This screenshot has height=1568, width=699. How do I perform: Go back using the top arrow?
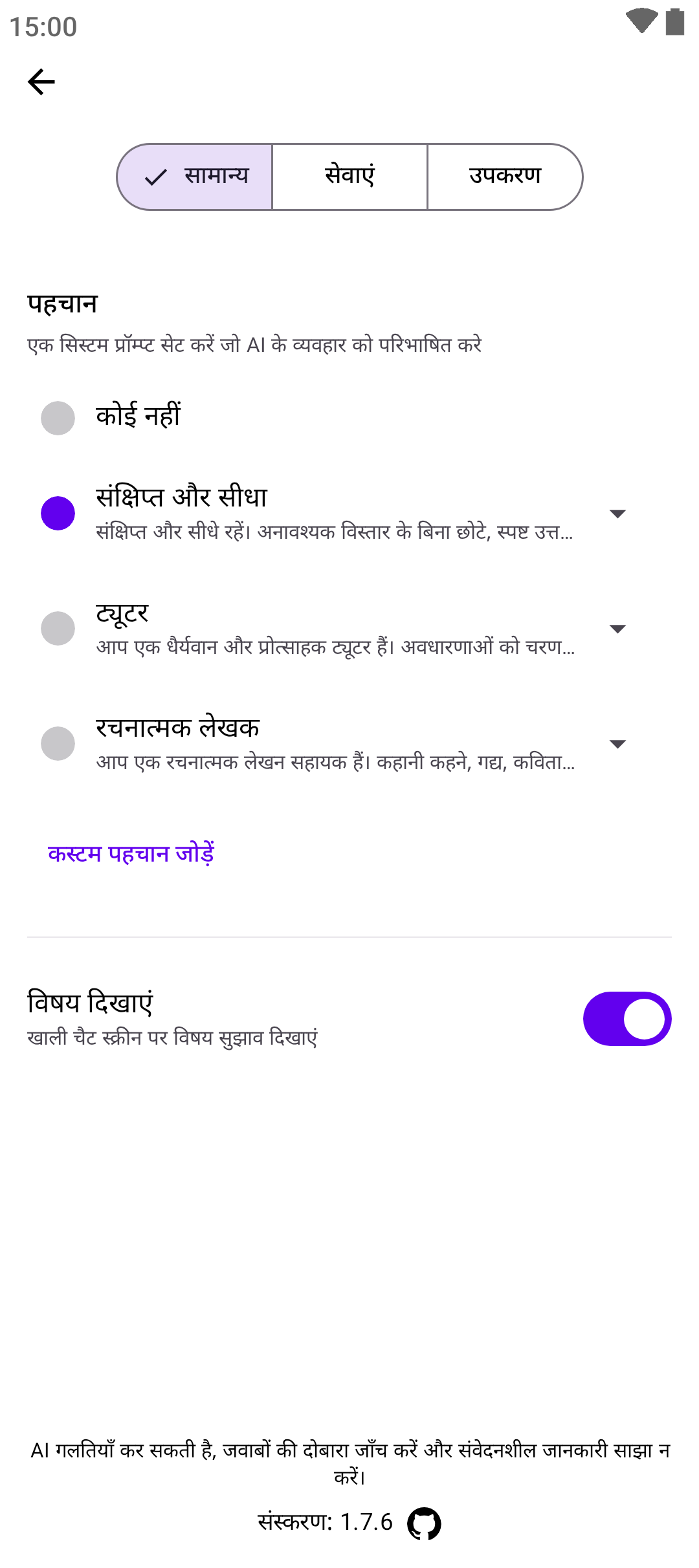pyautogui.click(x=41, y=82)
